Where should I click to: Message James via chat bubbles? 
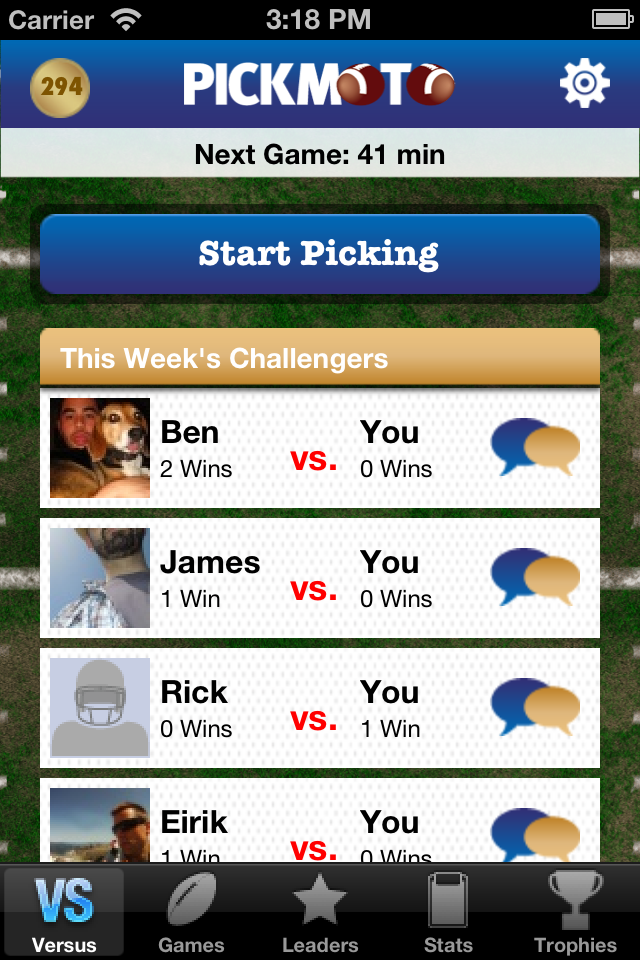coord(536,577)
